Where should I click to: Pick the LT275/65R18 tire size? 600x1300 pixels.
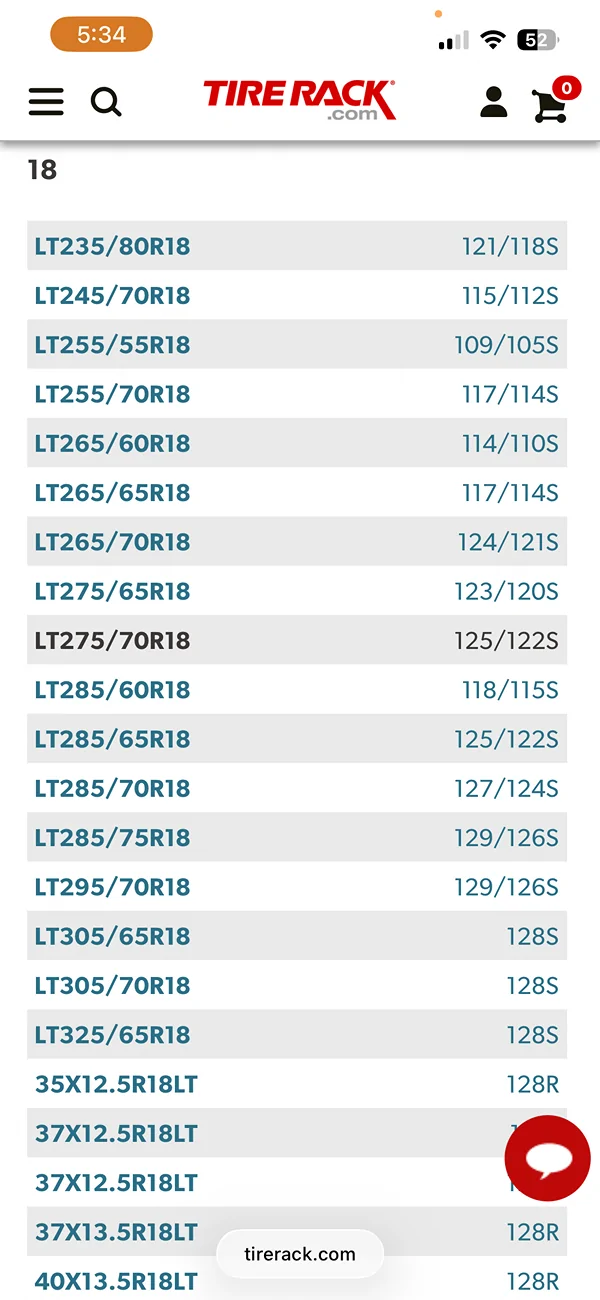pos(112,591)
